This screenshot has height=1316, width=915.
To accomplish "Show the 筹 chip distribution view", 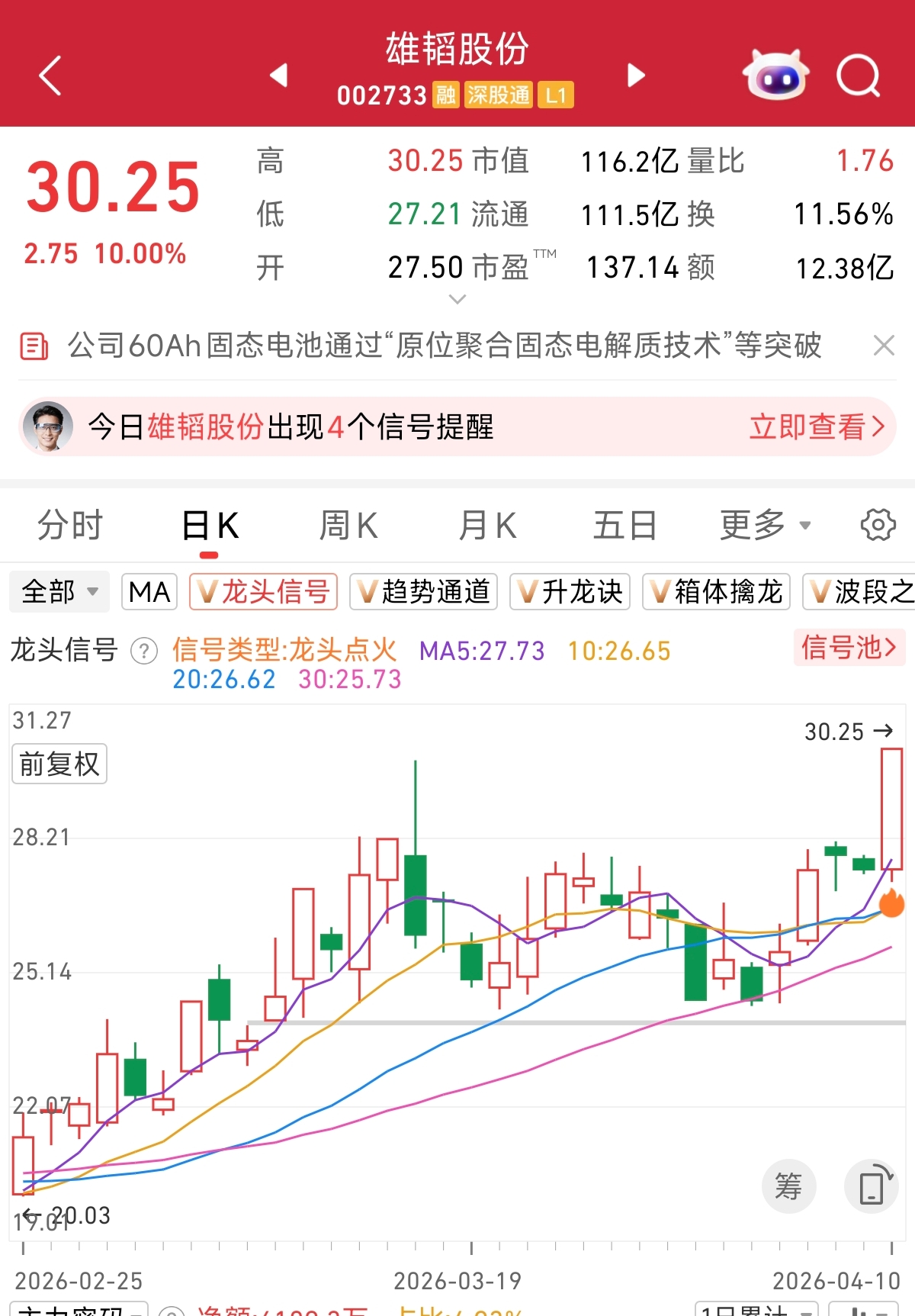I will click(x=788, y=1186).
